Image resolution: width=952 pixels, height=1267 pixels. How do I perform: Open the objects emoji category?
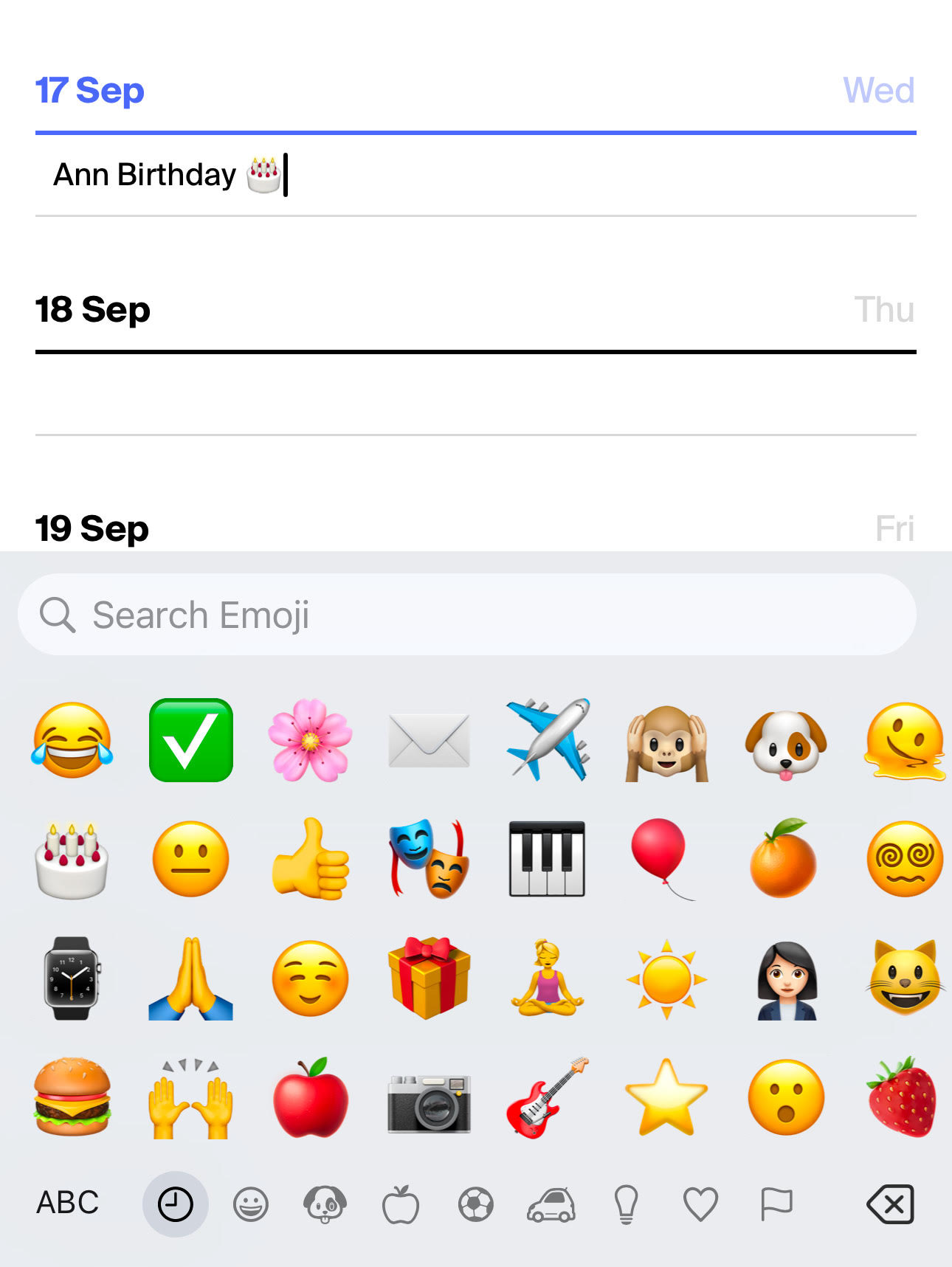click(x=626, y=1204)
